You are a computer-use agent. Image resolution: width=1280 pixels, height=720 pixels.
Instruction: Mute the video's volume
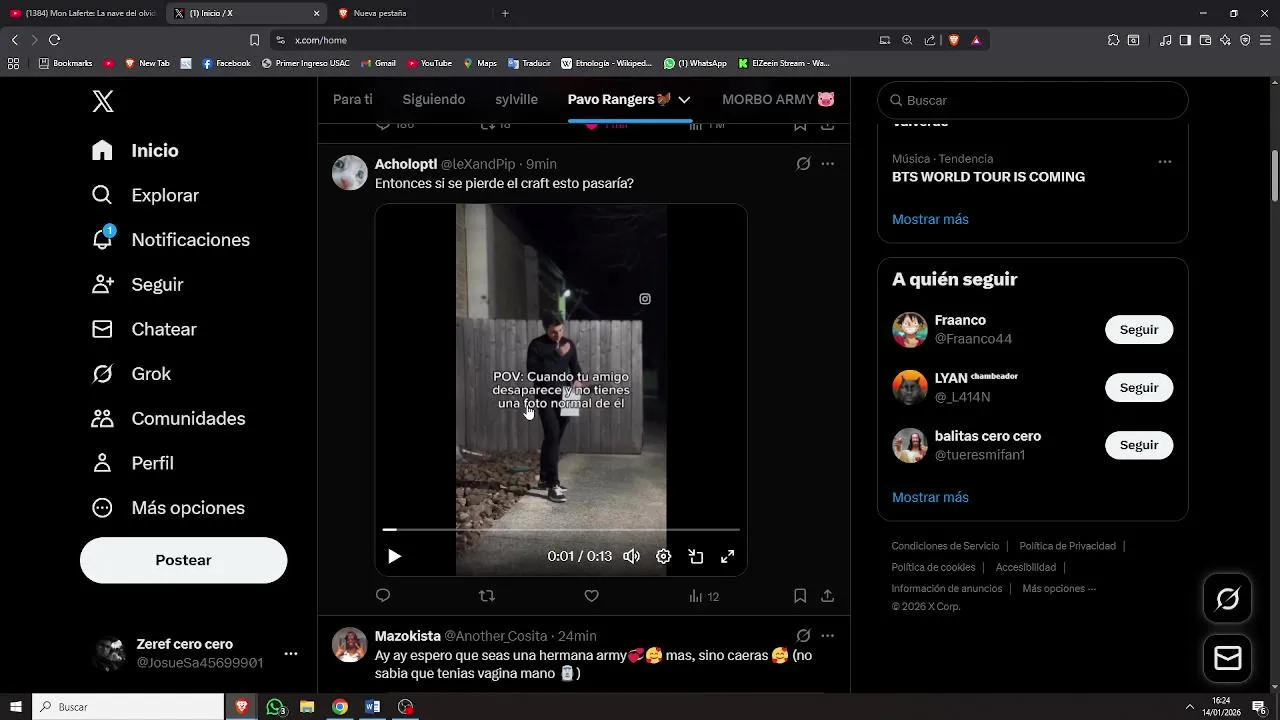632,557
